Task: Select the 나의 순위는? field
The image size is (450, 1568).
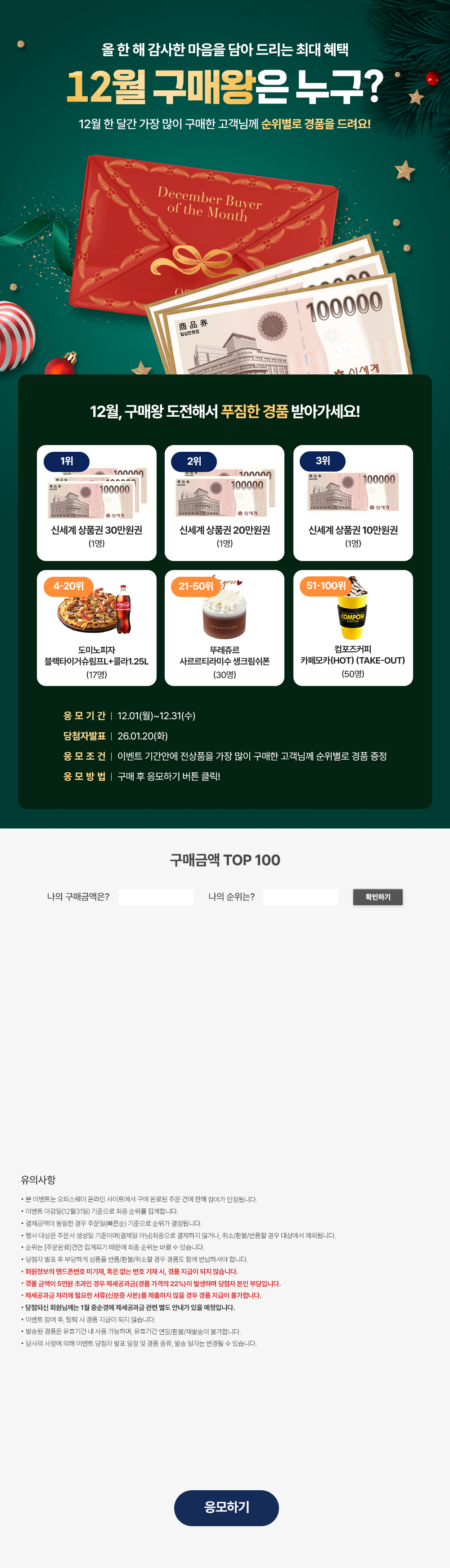Action: coord(300,896)
